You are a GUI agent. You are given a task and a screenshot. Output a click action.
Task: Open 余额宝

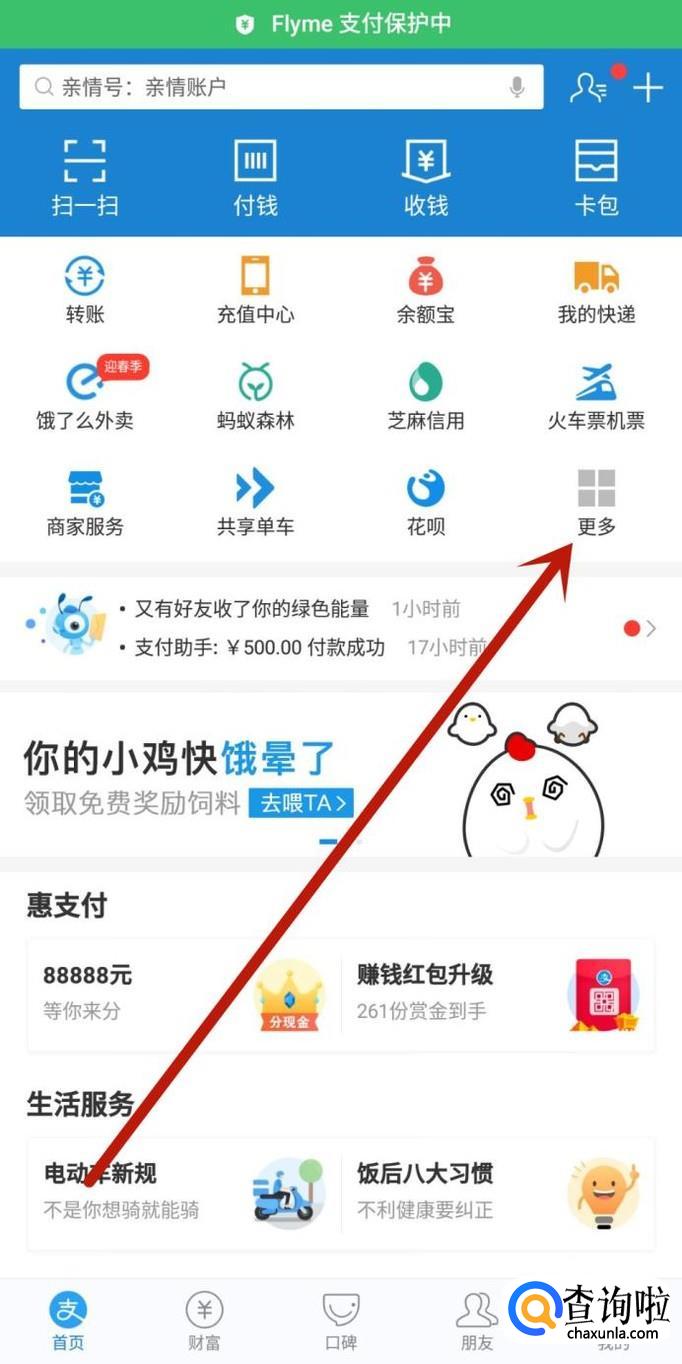tap(426, 290)
